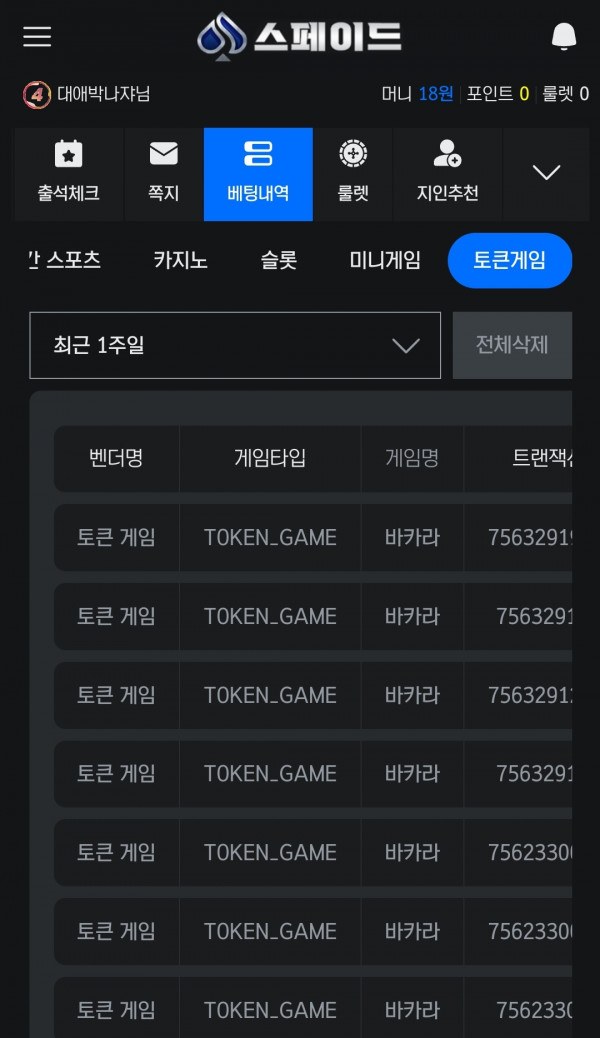Open the 최근 1주일 period dropdown

[235, 345]
